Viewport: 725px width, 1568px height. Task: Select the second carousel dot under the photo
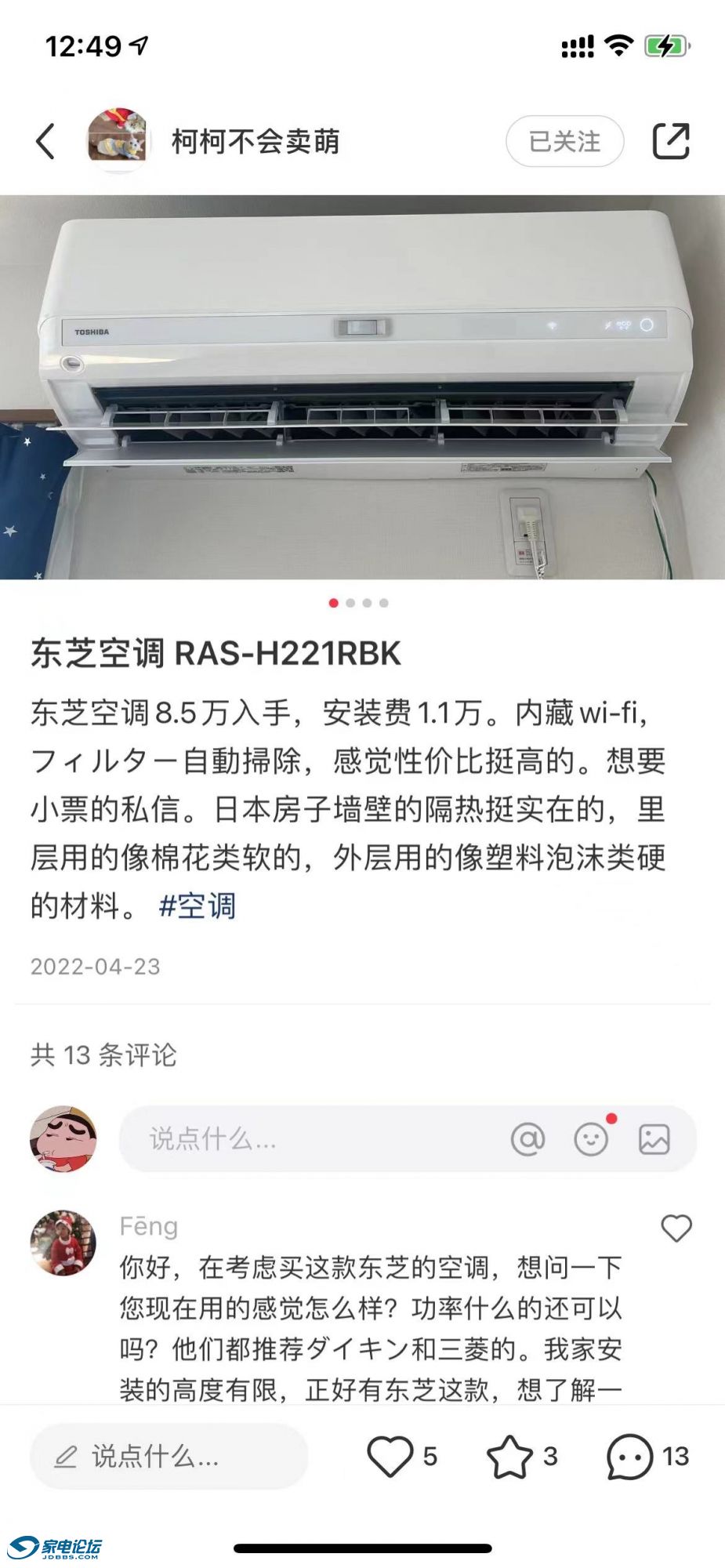click(x=352, y=604)
